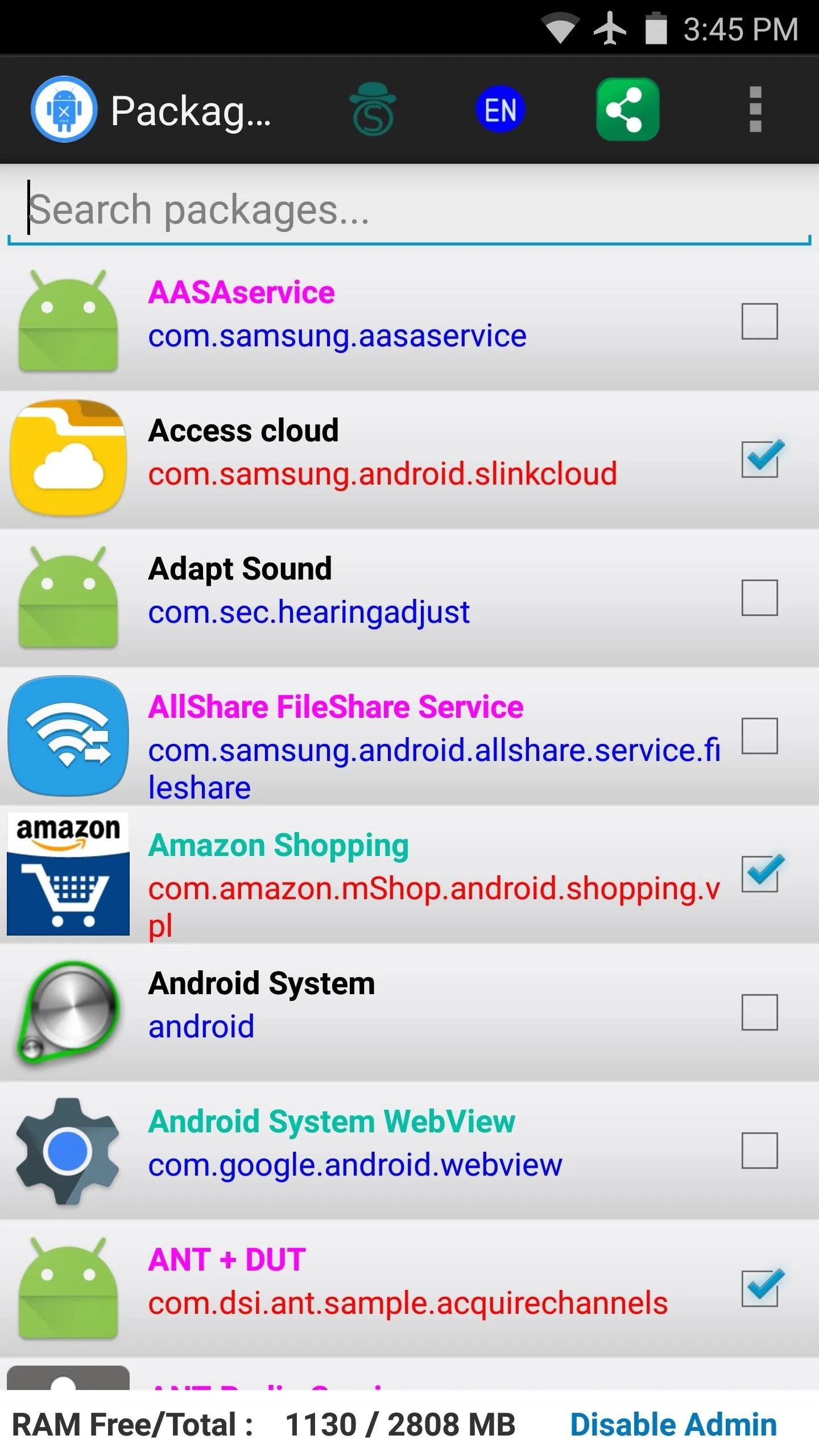Uncheck the ANT + DUT checkbox
Image resolution: width=819 pixels, height=1456 pixels.
[x=760, y=1288]
